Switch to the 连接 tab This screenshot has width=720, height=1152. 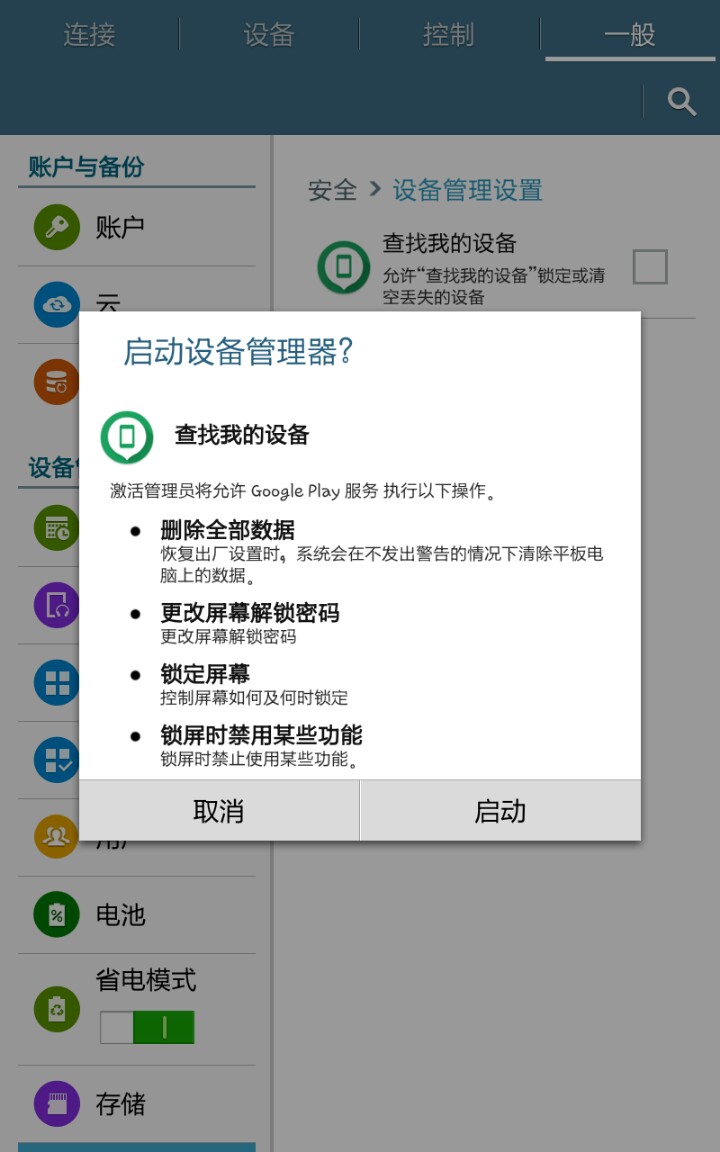(x=90, y=35)
